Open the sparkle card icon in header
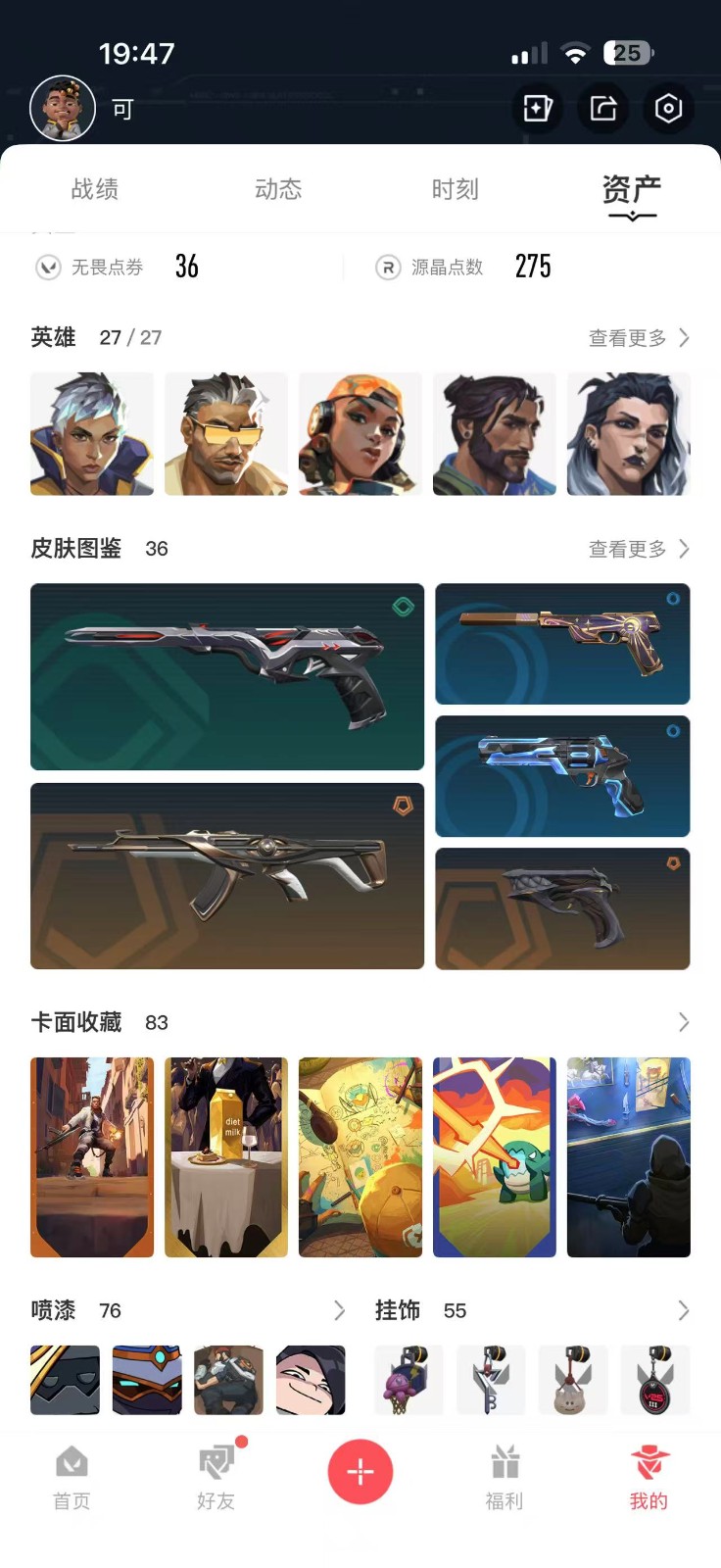The width and height of the screenshot is (721, 1568). [x=538, y=108]
